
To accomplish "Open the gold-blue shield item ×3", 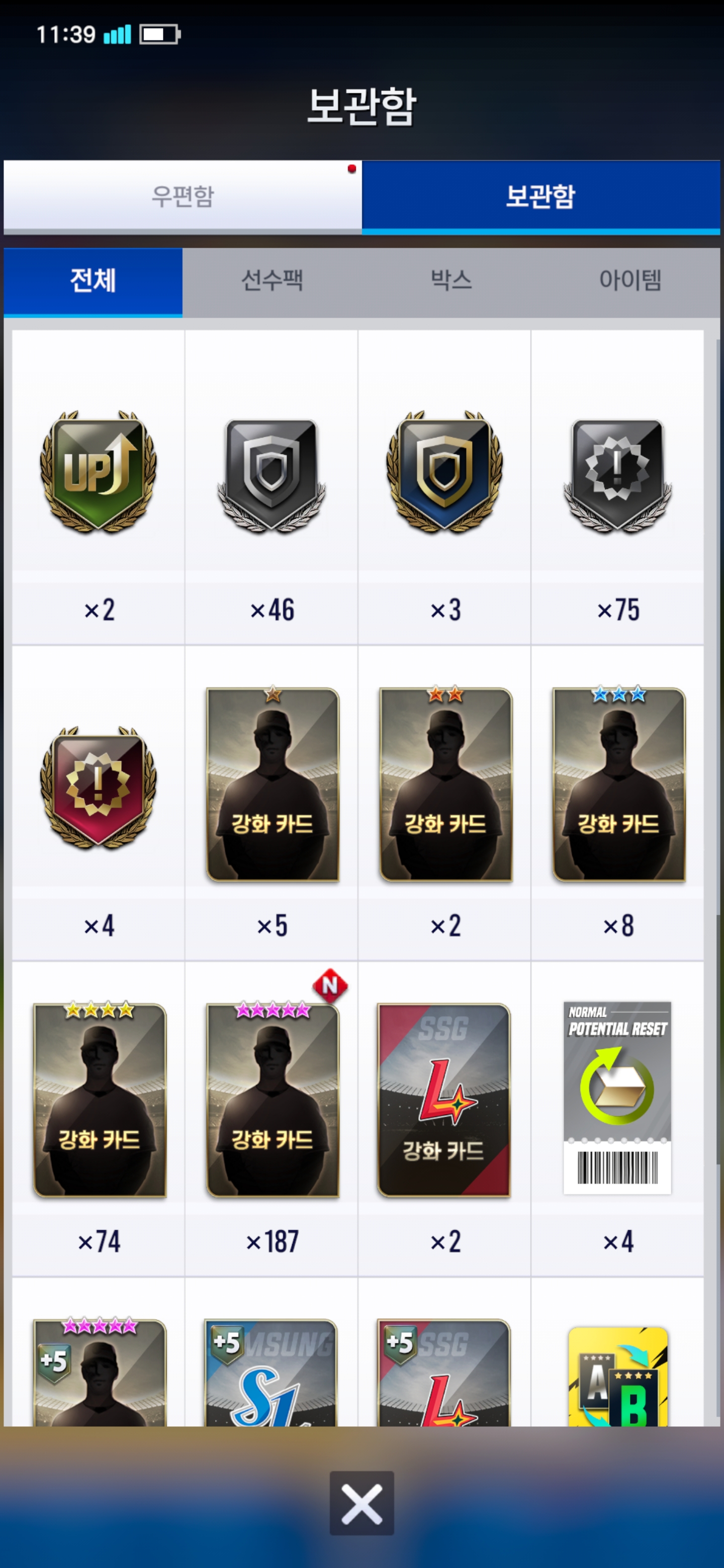I will pos(444,487).
